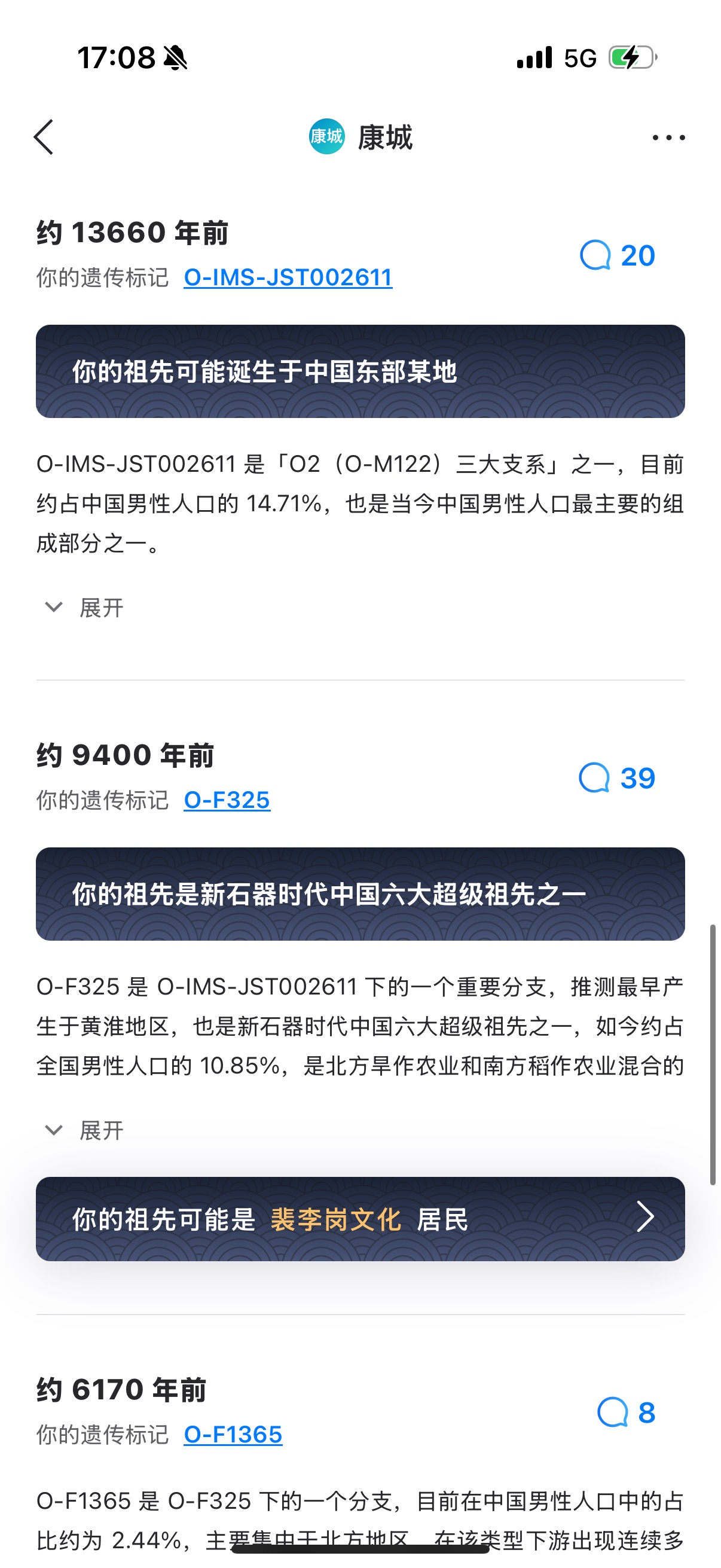Viewport: 721px width, 1568px height.
Task: Open the 裴李岗文化 ancestor banner
Action: [x=360, y=1219]
